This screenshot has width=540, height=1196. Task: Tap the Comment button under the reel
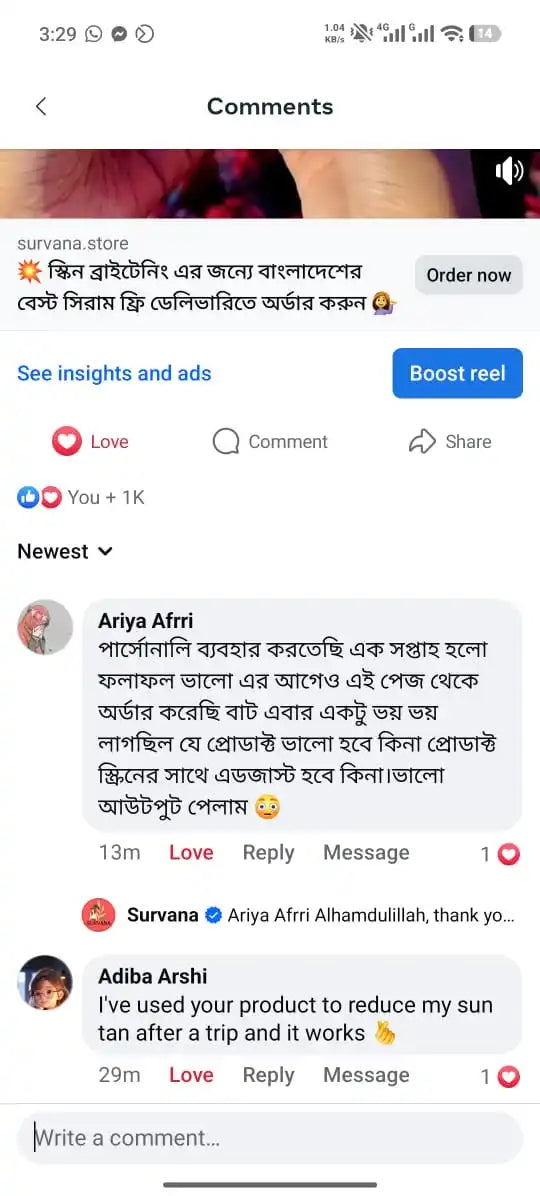[270, 442]
